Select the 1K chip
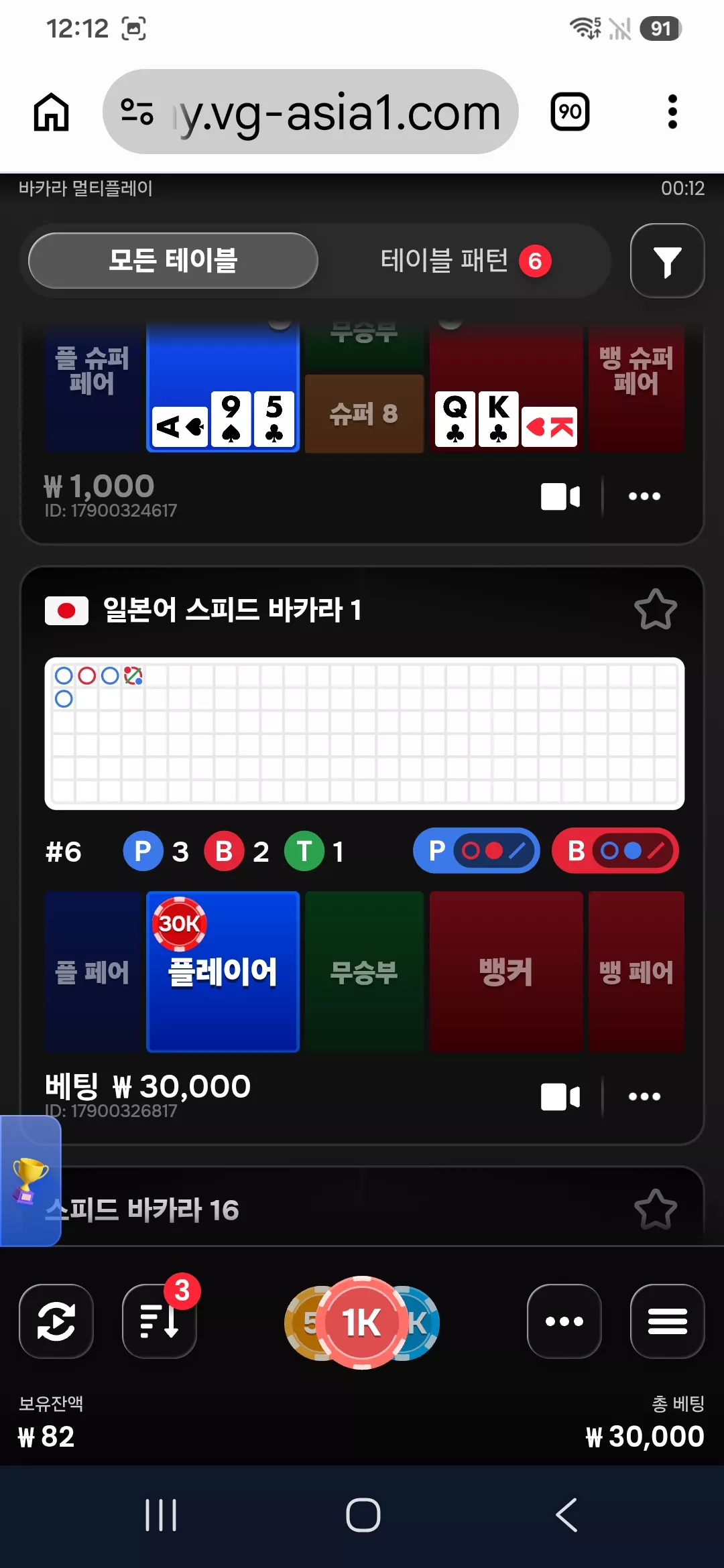Screen dimensions: 724x1568 tap(362, 1323)
